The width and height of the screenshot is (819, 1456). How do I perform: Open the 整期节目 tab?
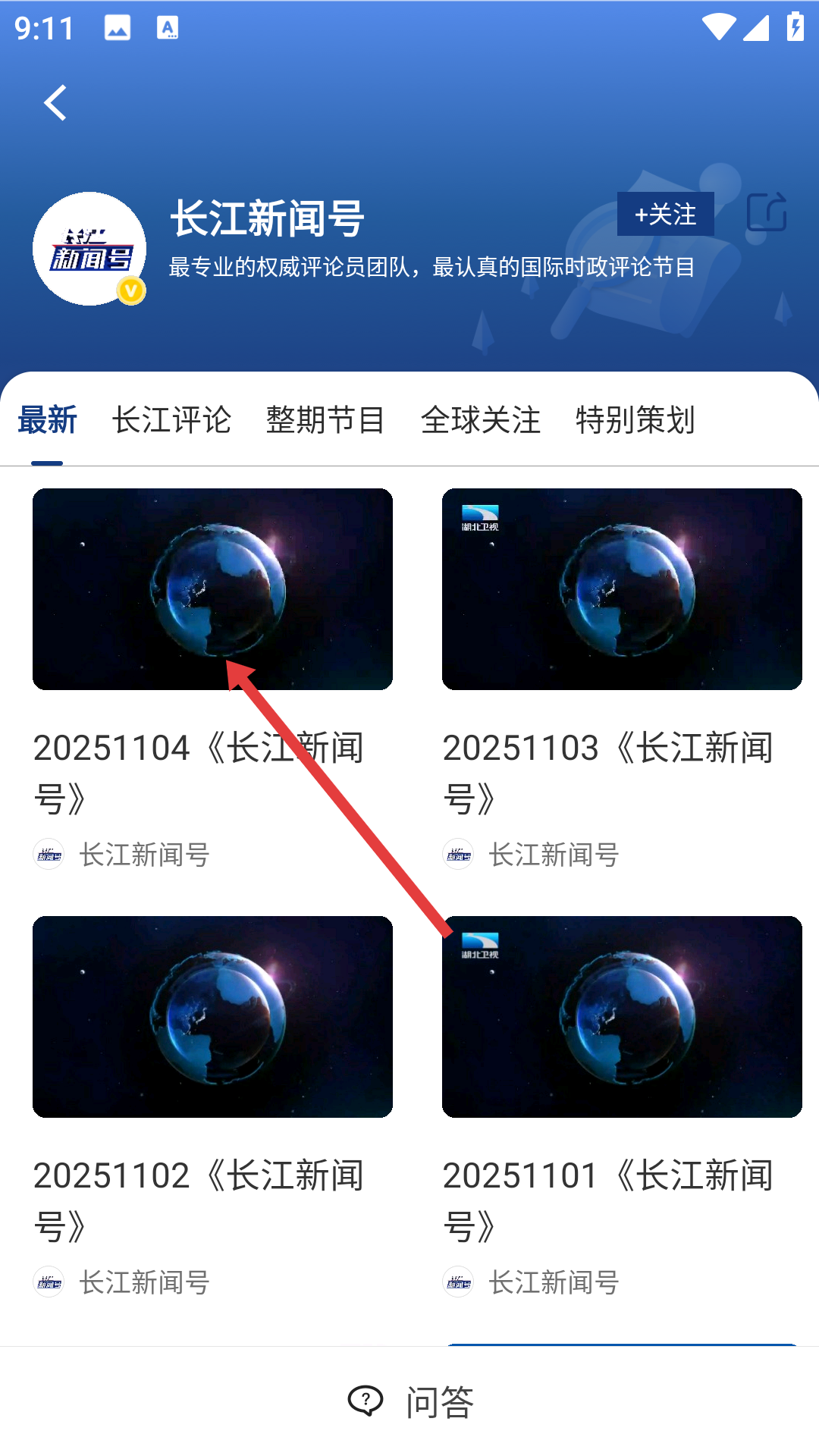click(325, 420)
